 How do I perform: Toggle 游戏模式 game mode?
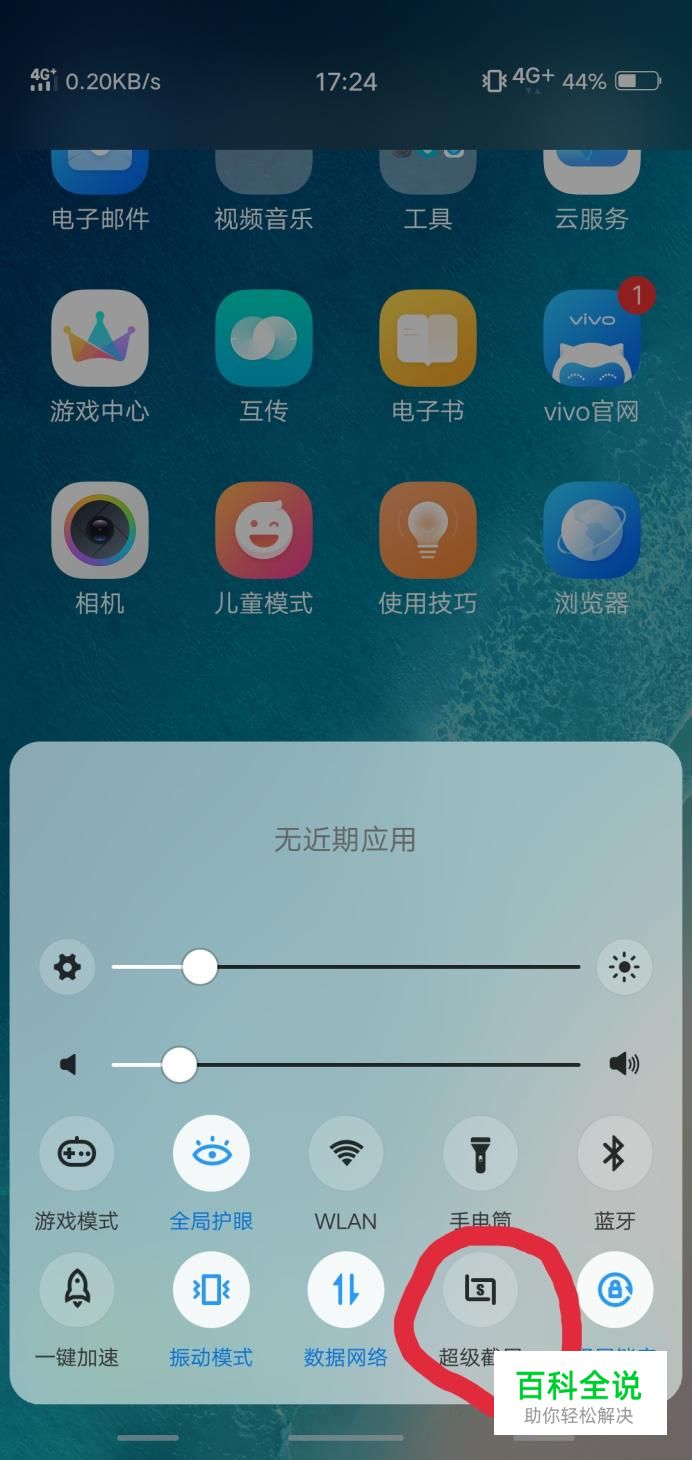[77, 1154]
